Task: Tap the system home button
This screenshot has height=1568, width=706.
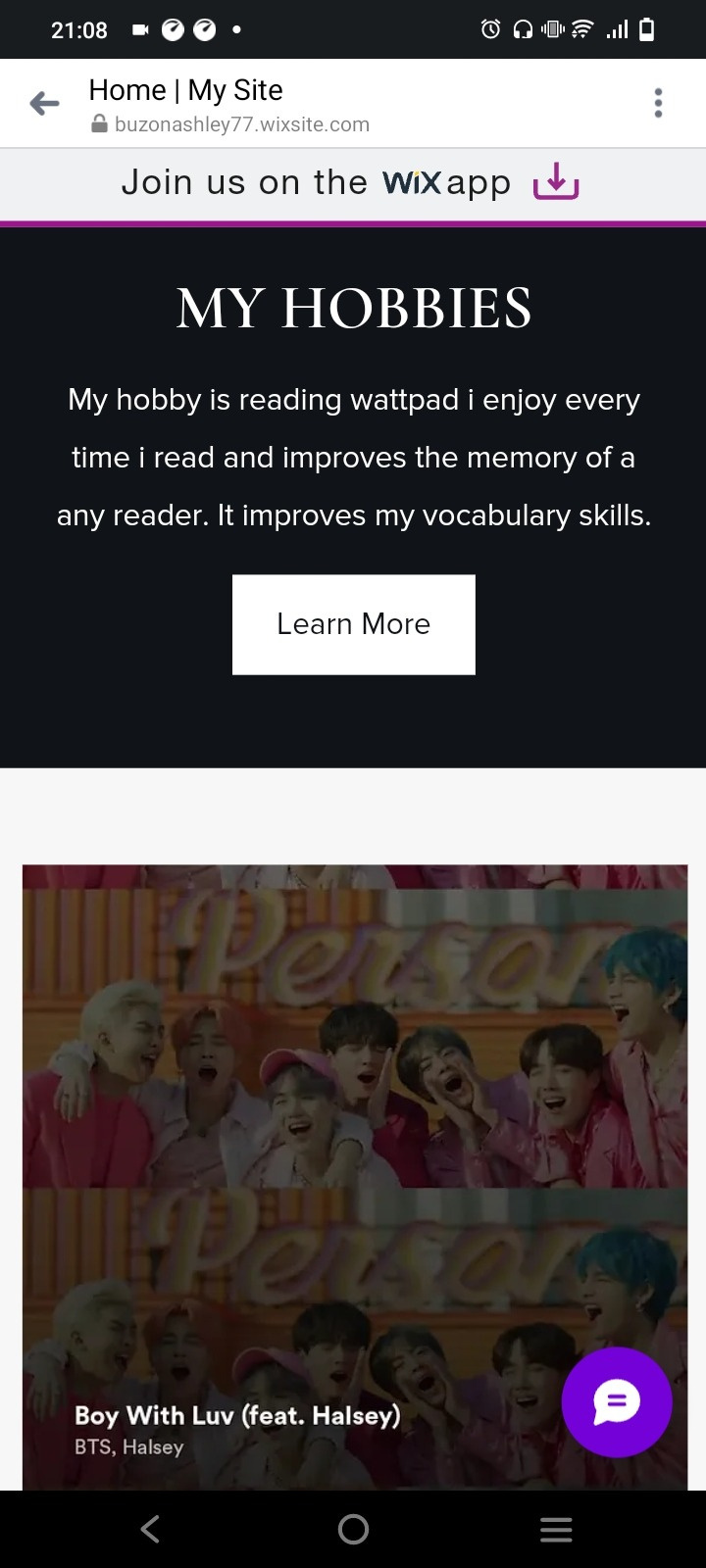Action: (353, 1529)
